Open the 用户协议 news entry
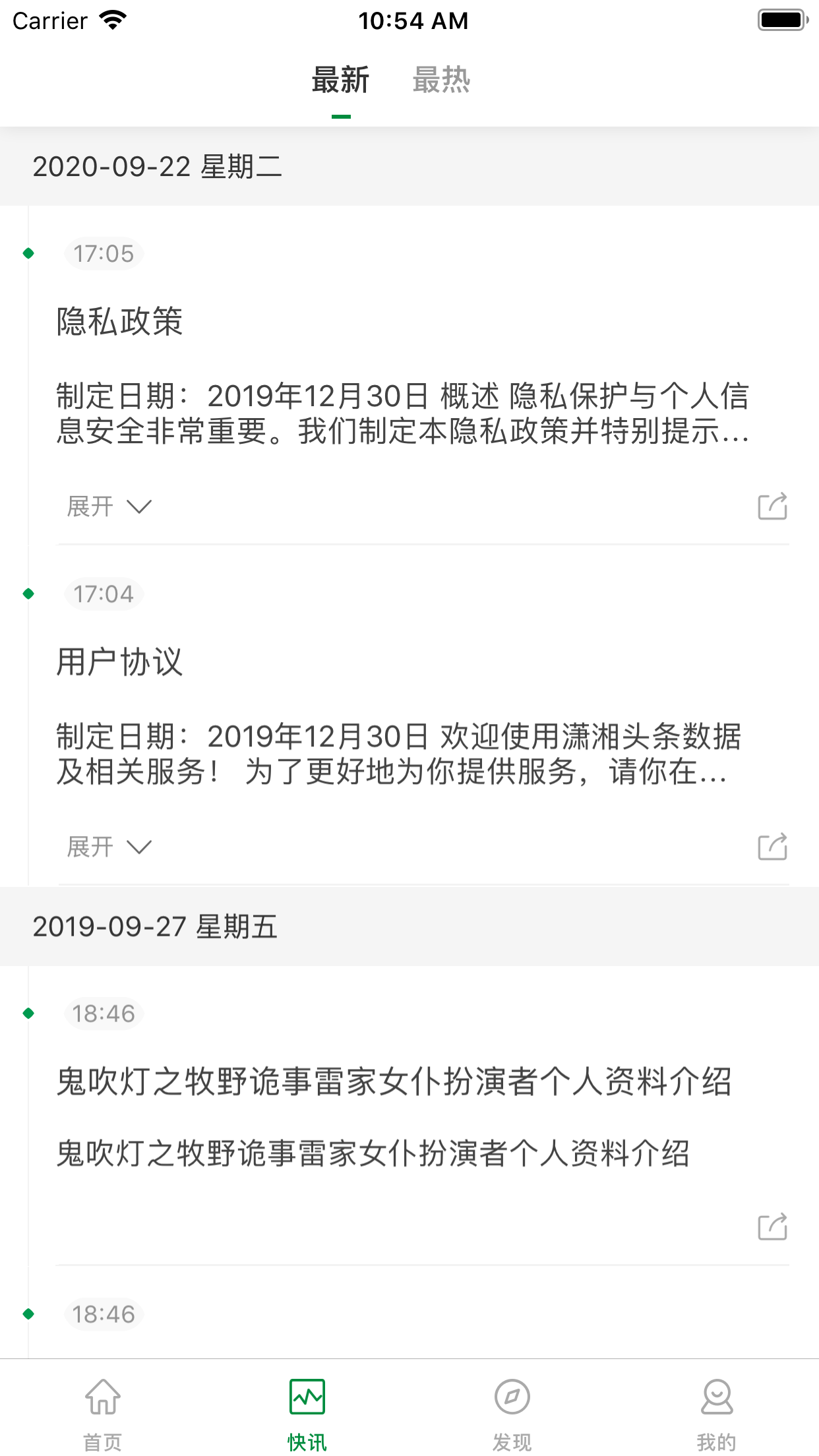 tap(120, 662)
